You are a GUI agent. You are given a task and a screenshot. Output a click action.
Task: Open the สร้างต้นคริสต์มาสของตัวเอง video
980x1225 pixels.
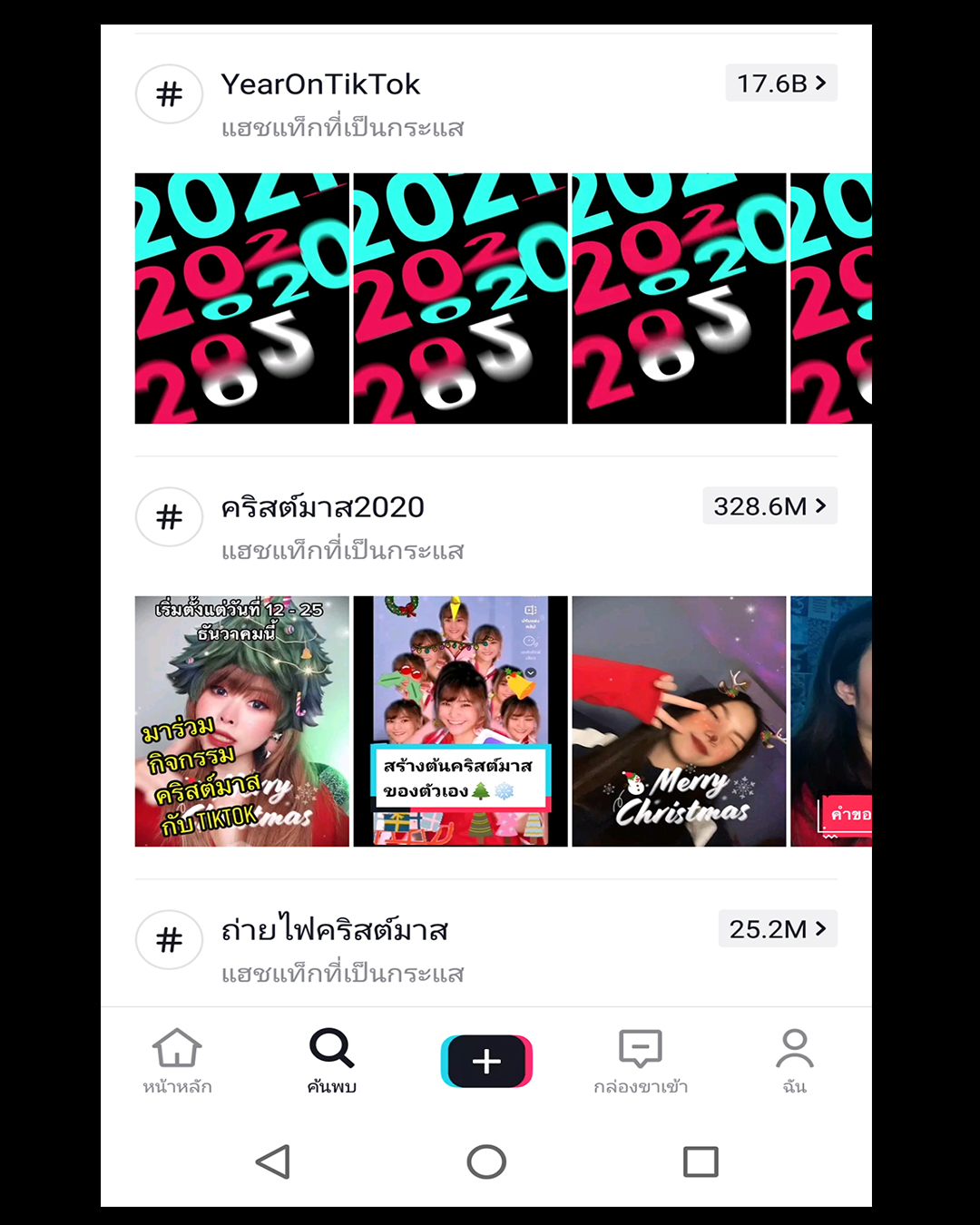460,721
